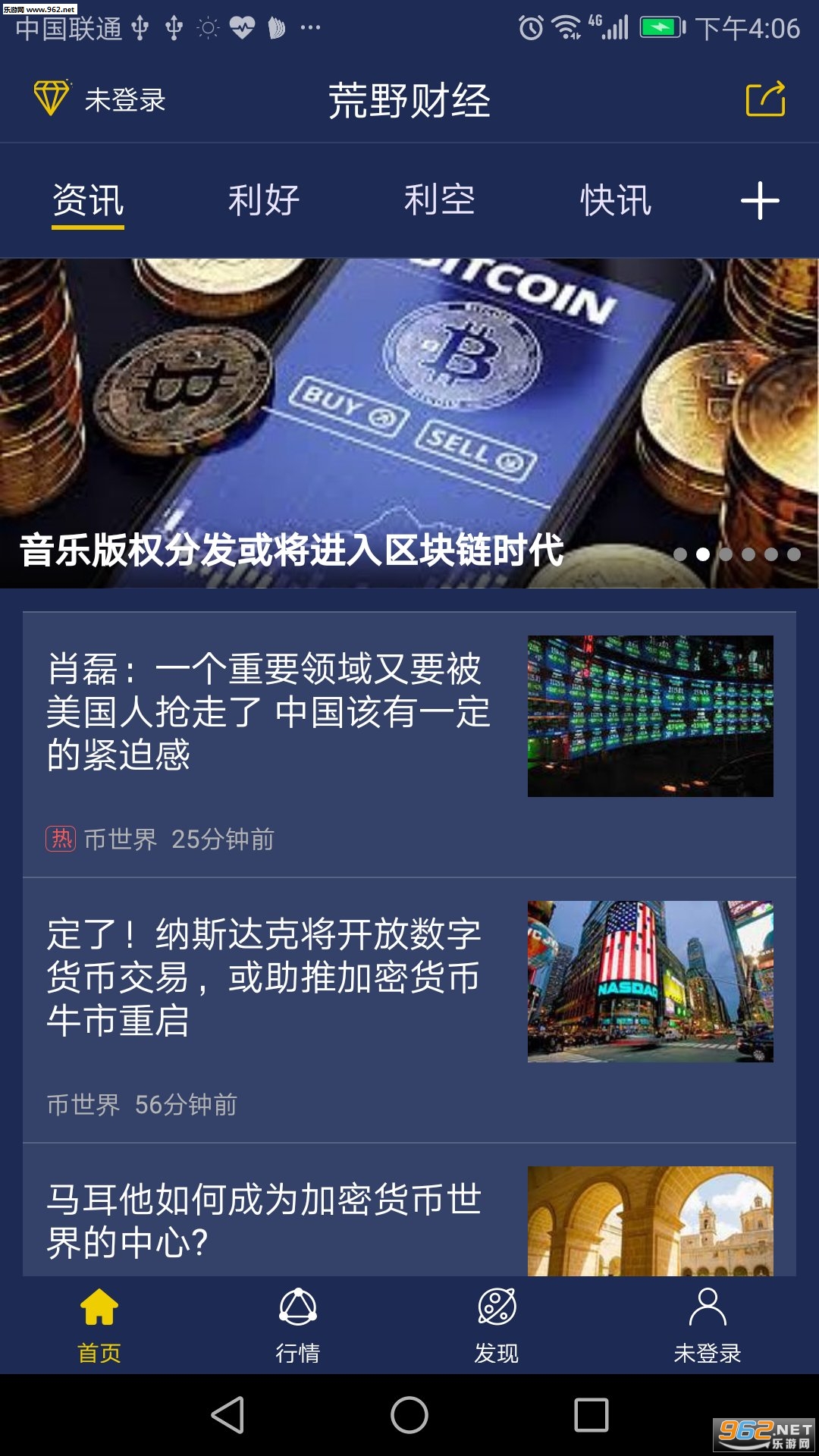The image size is (819, 1456).
Task: Add a channel with the plus icon
Action: point(760,201)
